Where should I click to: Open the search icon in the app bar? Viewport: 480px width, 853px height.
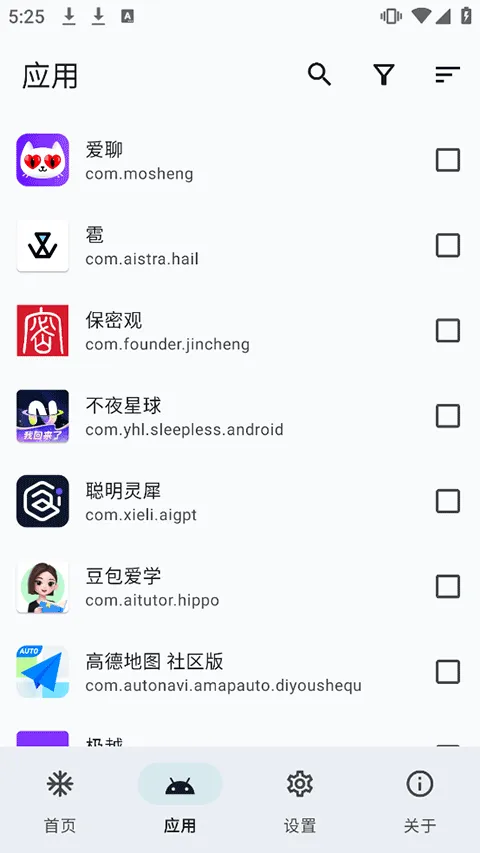[x=319, y=75]
